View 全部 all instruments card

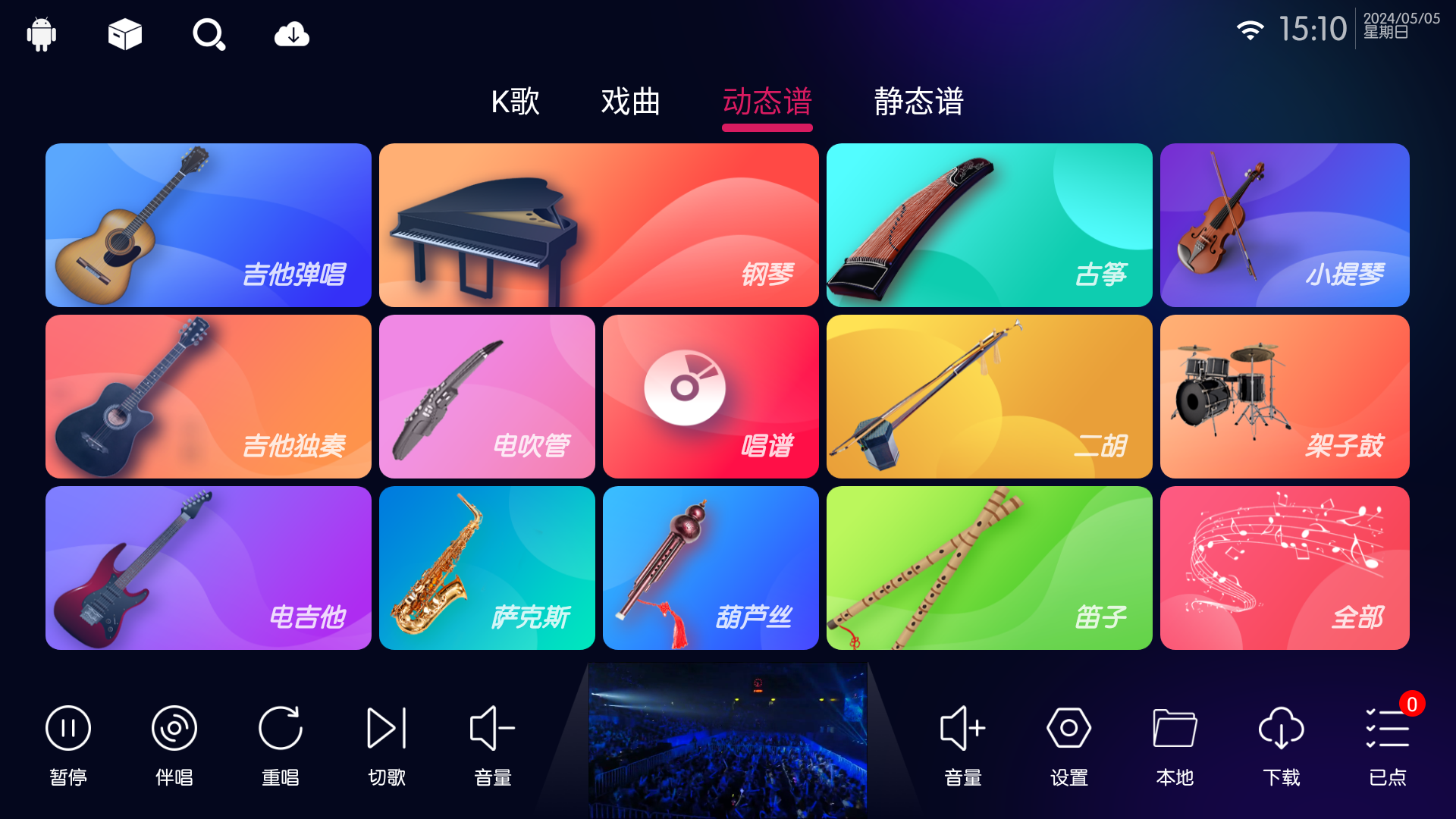click(1284, 568)
